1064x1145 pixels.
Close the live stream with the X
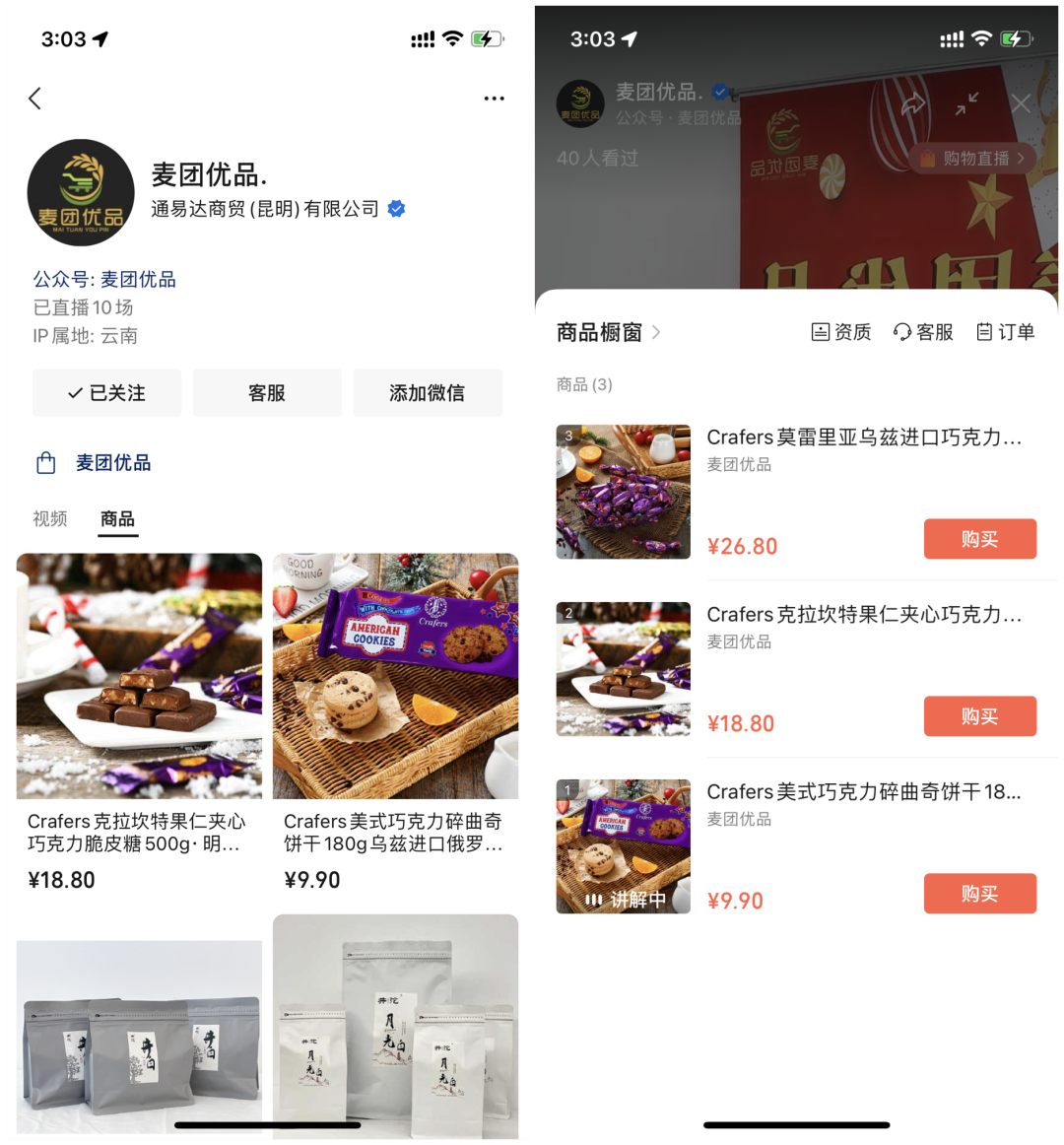pos(1021,103)
